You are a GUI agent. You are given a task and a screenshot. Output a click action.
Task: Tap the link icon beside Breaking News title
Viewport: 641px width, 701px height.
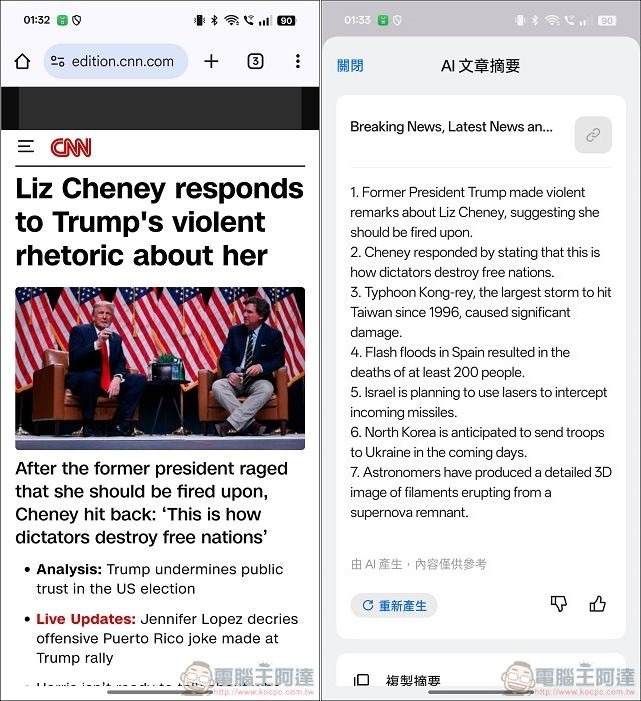coord(592,135)
